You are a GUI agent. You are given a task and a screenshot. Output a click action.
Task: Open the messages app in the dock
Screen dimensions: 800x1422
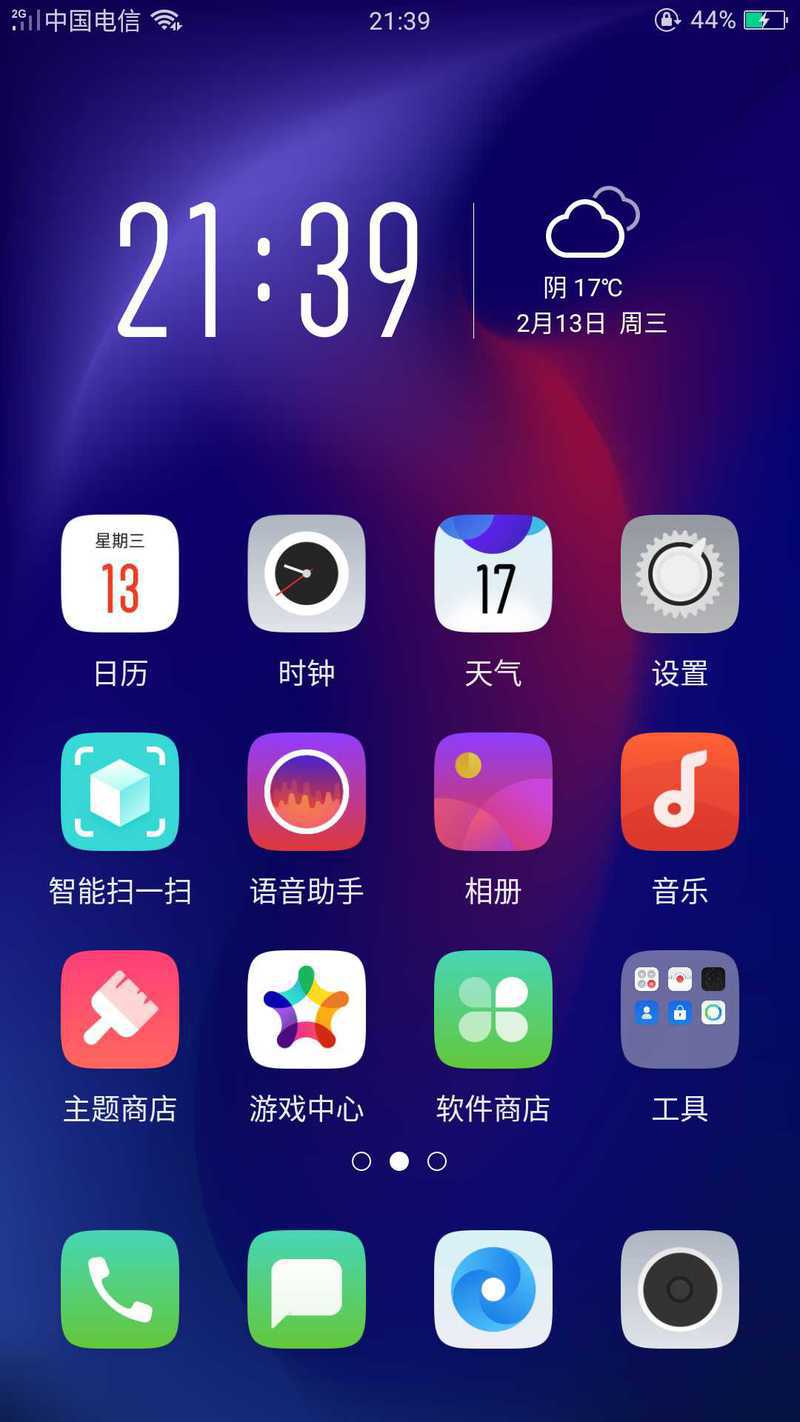click(x=306, y=1289)
